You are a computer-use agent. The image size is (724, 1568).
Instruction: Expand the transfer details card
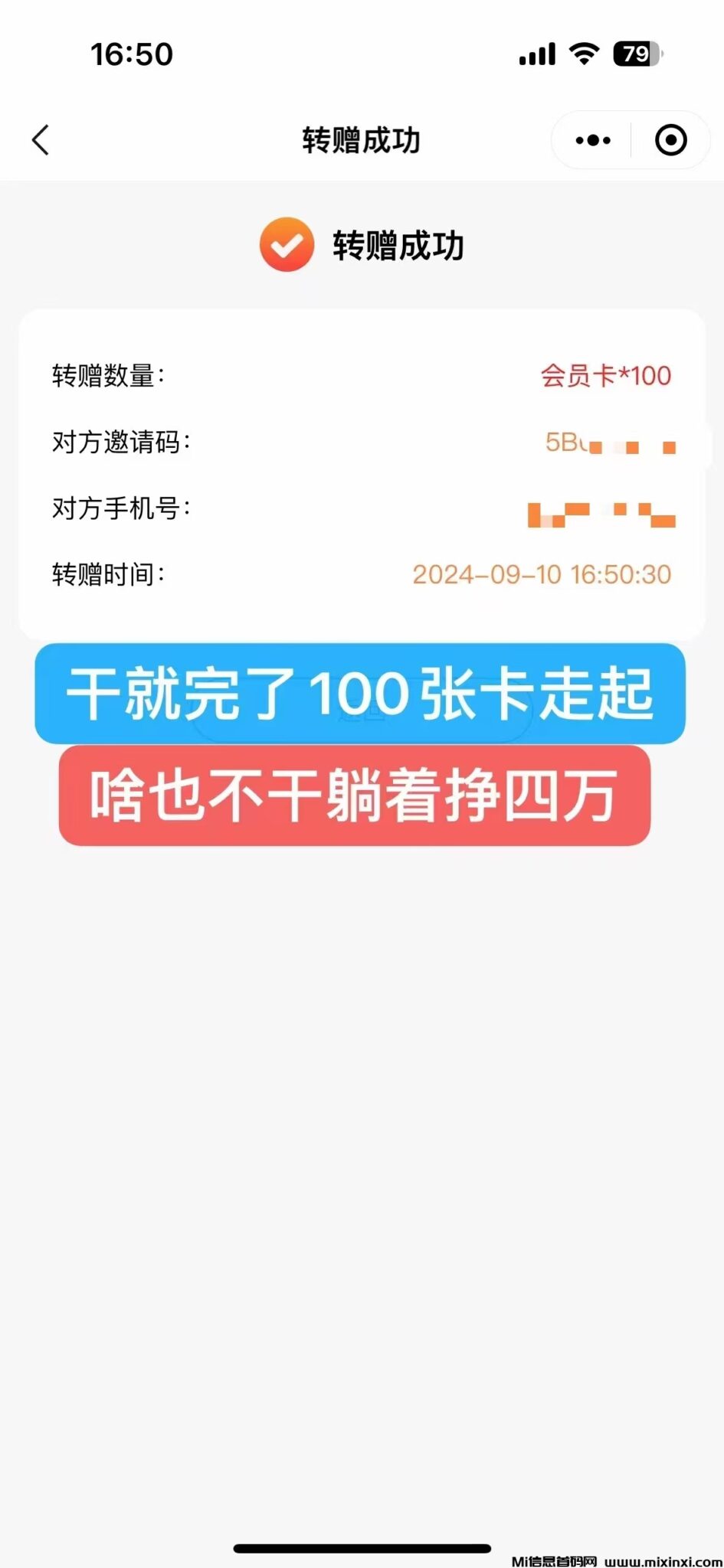click(x=361, y=471)
